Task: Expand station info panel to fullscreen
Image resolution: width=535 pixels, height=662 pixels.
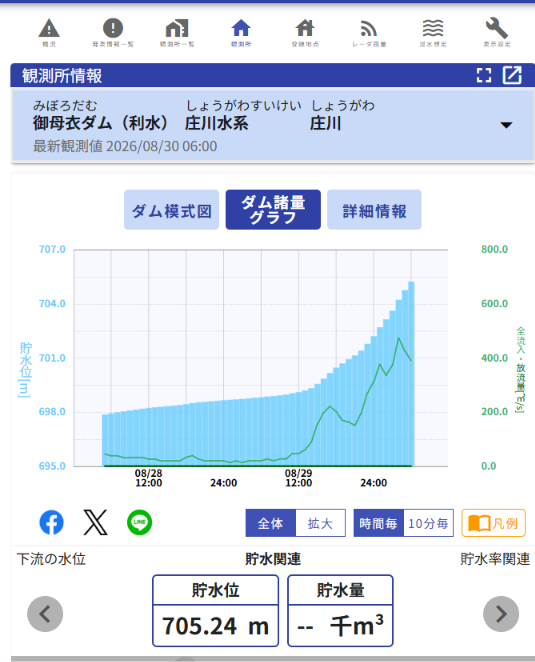Action: (x=484, y=76)
